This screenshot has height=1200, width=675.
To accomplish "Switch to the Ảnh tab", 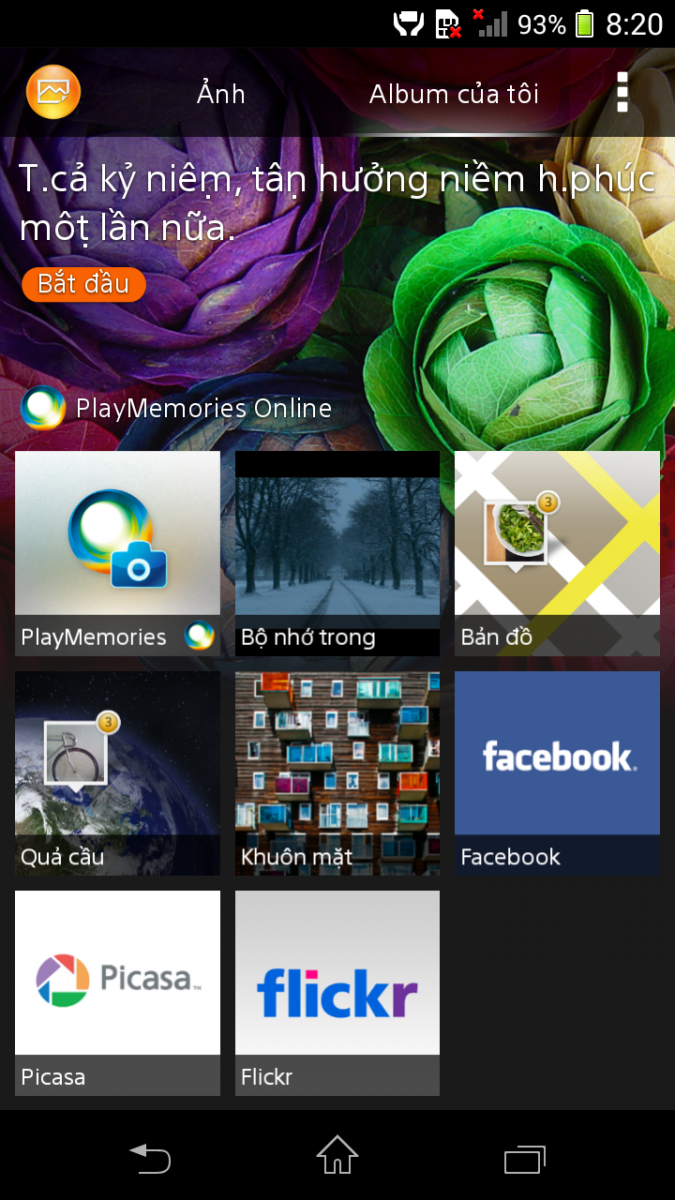I will point(221,94).
